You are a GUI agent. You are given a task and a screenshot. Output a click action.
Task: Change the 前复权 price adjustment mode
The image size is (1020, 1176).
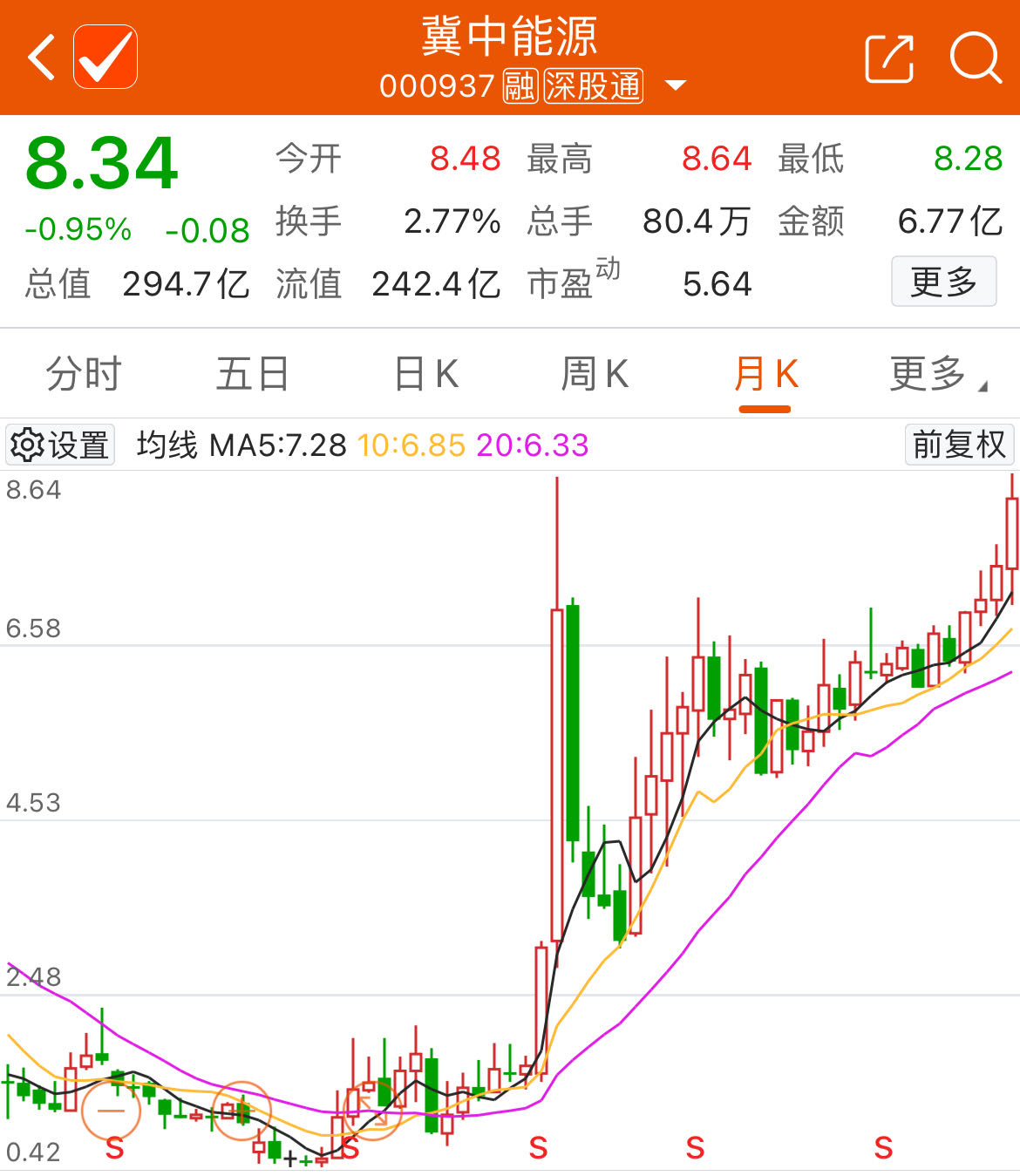[x=958, y=445]
